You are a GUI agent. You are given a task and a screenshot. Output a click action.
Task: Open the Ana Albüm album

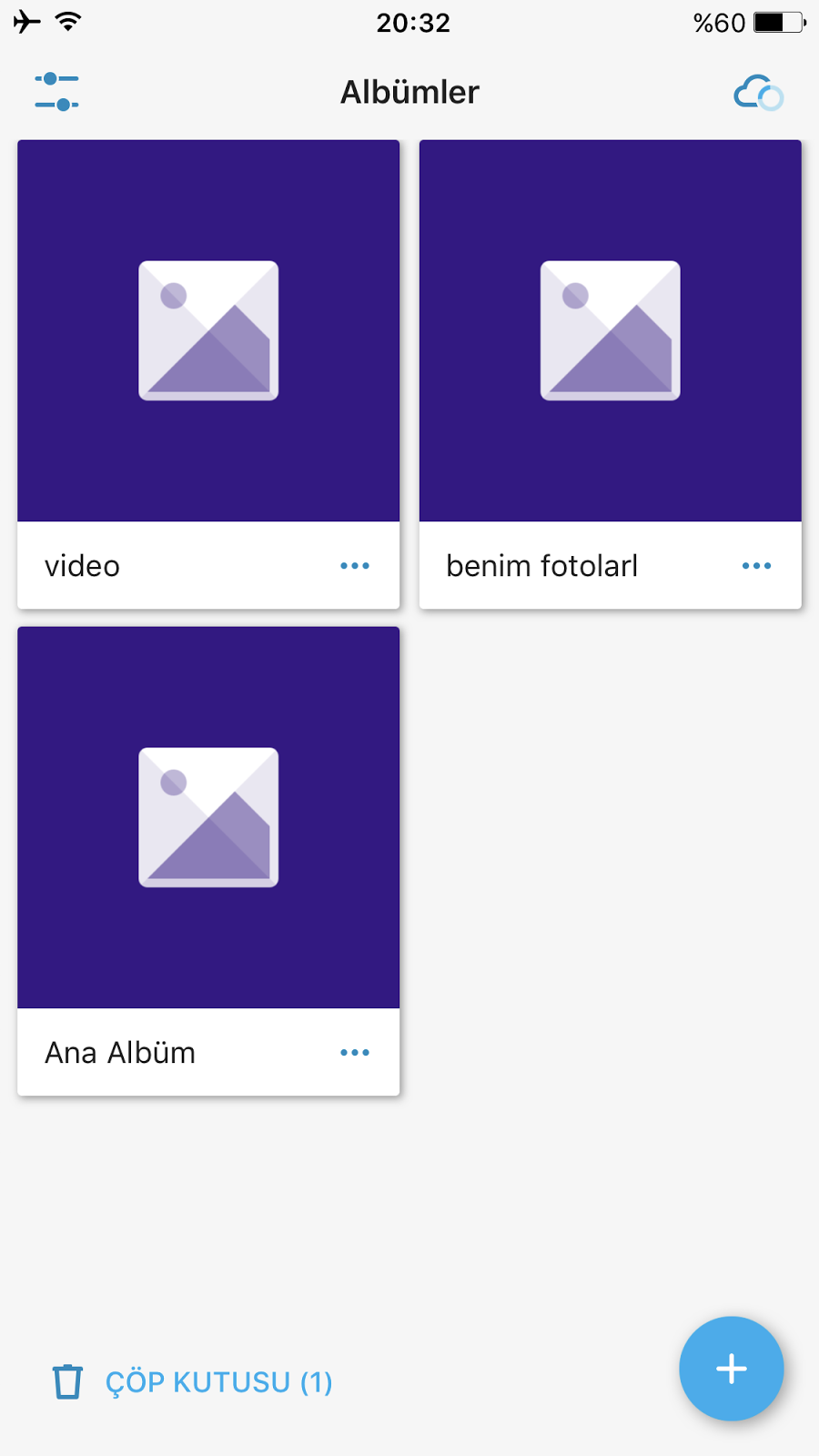point(208,818)
